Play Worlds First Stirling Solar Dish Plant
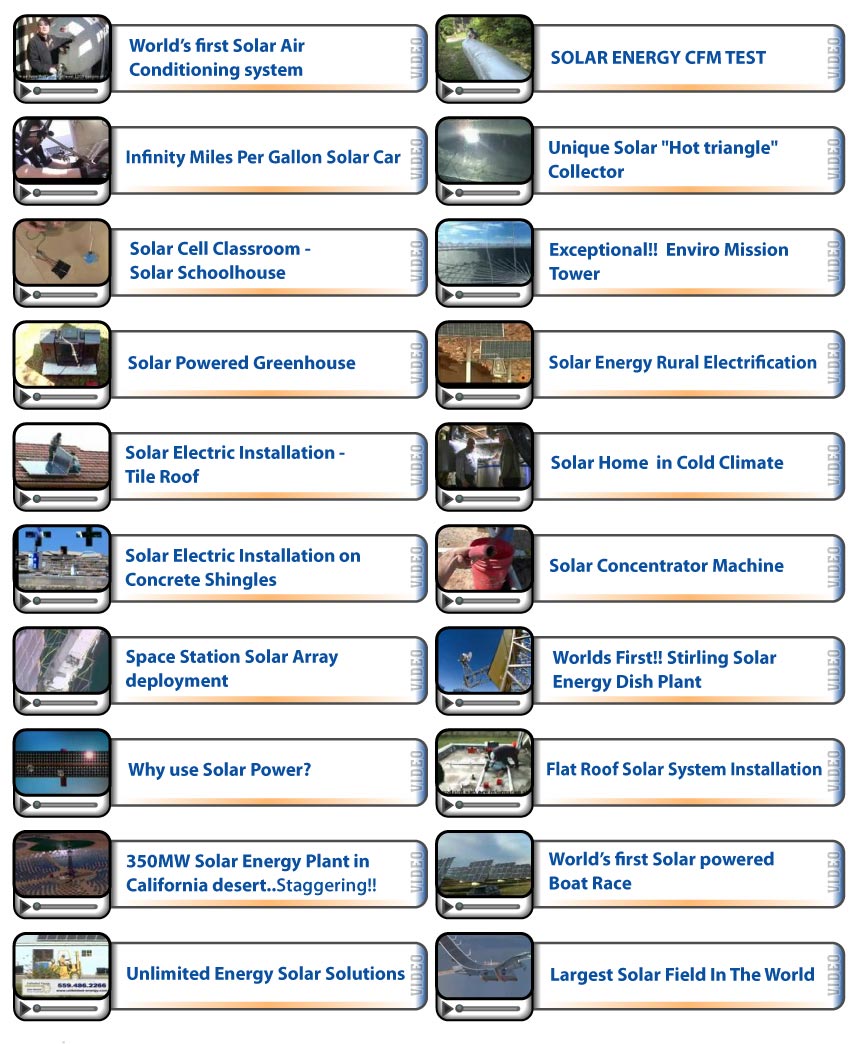This screenshot has height=1044, width=858. click(x=663, y=670)
